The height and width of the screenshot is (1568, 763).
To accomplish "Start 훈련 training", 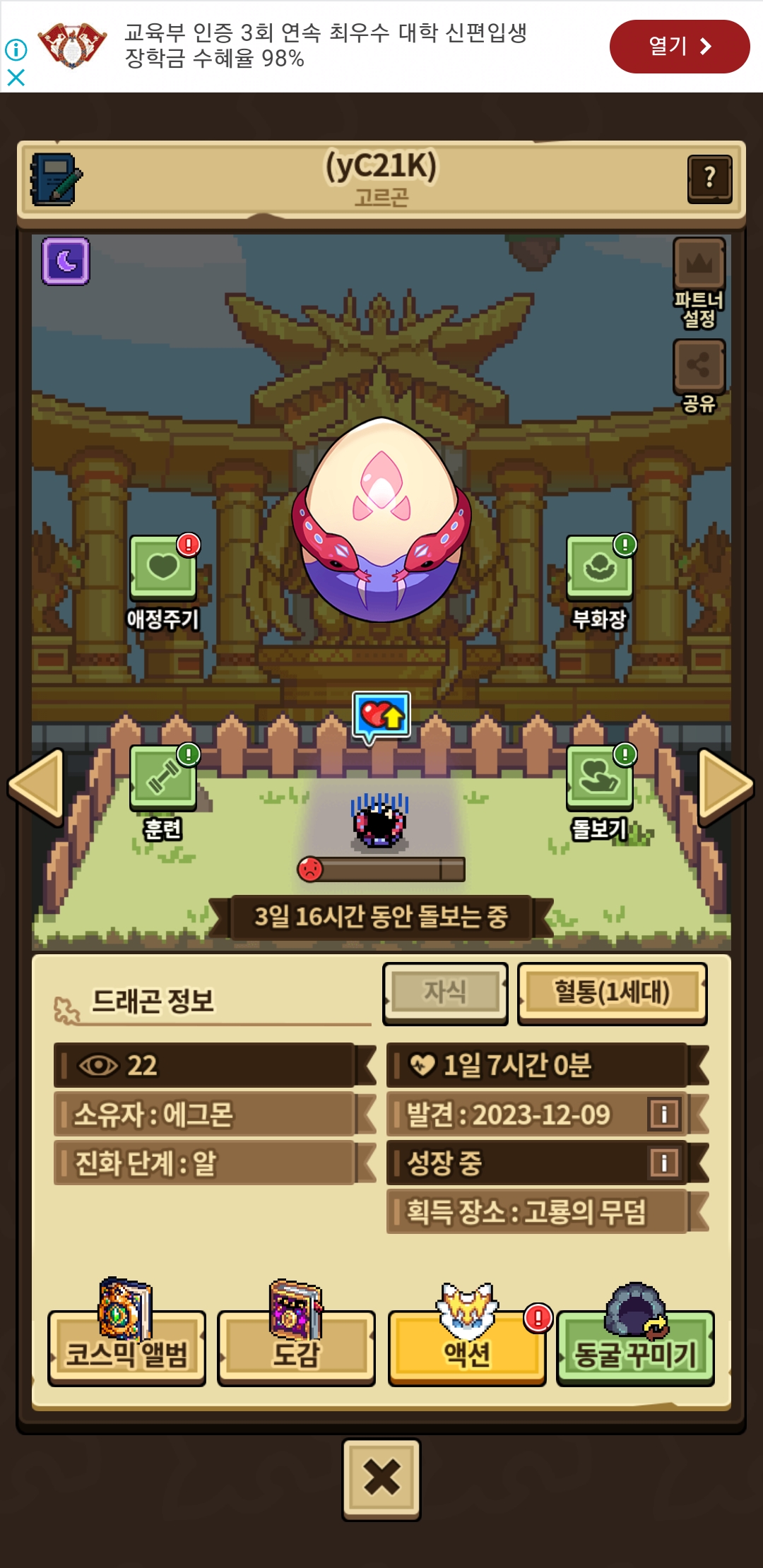I will [x=163, y=778].
